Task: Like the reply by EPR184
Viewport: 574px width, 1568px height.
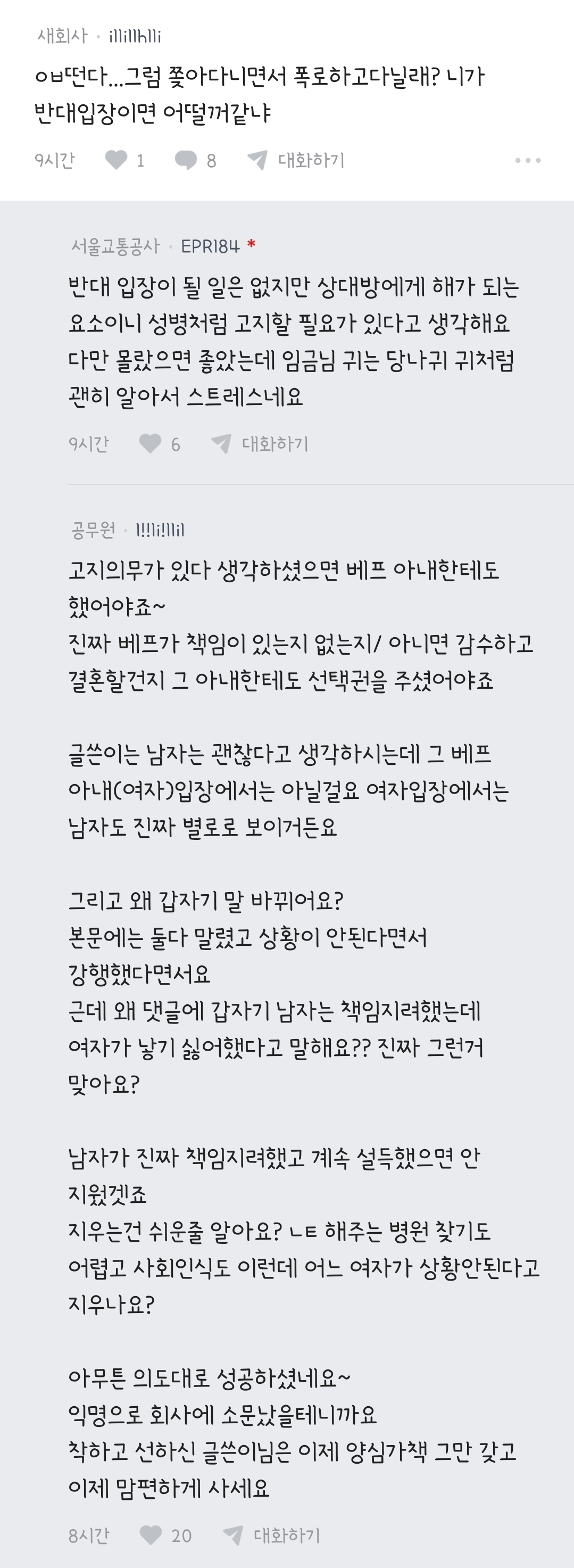Action: pyautogui.click(x=151, y=444)
